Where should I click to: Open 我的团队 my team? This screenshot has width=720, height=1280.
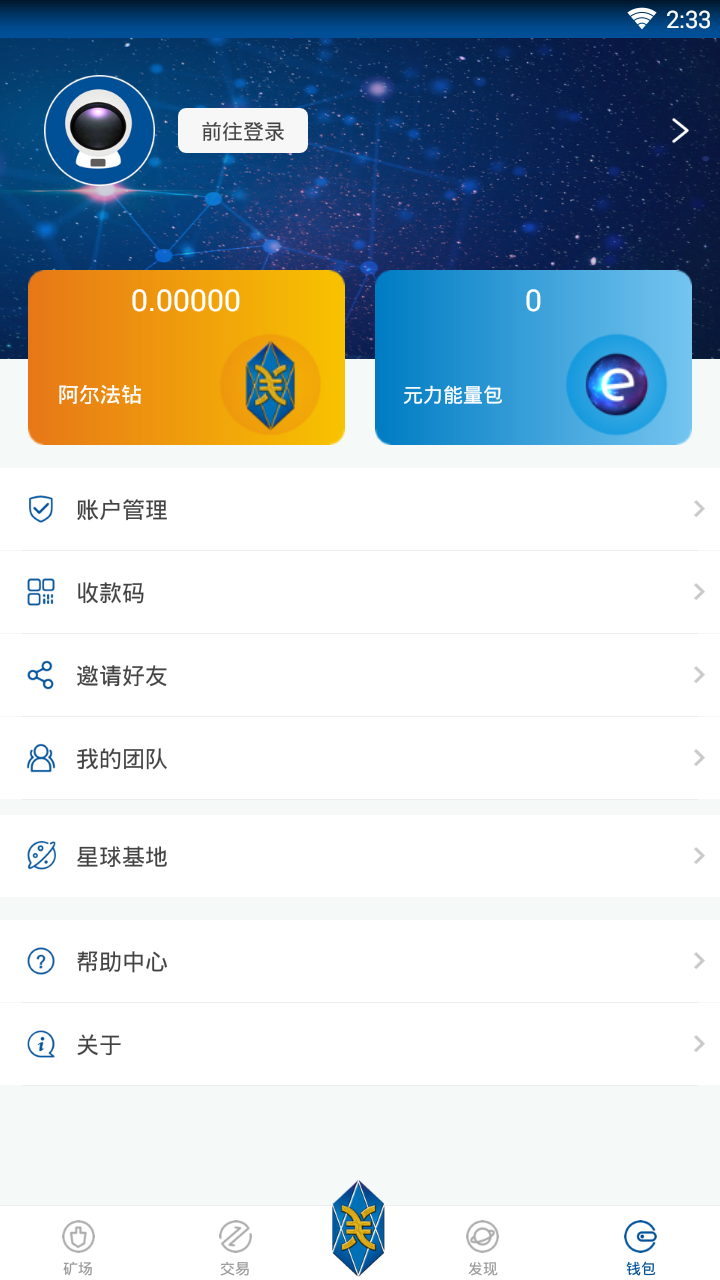click(x=360, y=759)
